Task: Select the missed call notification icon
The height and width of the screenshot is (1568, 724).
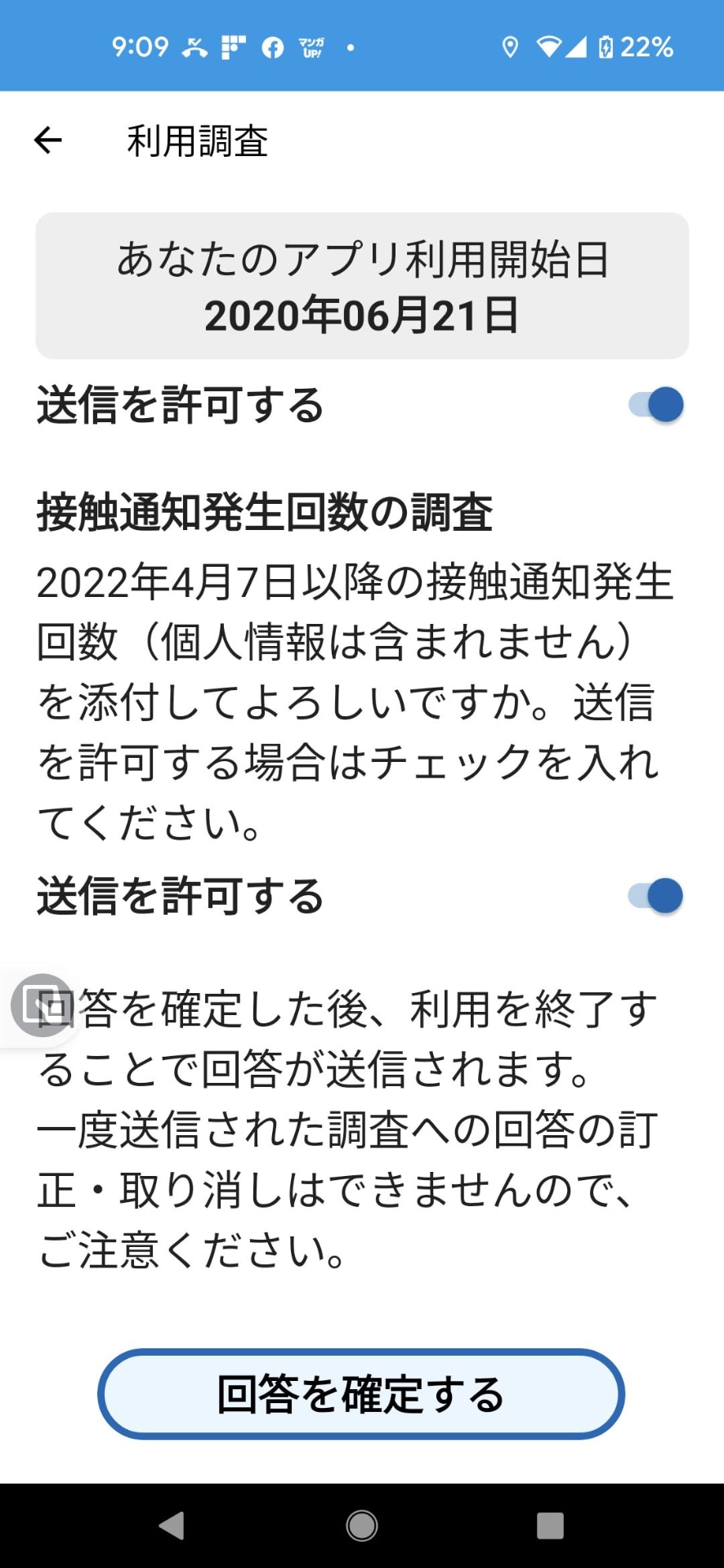Action: 196,47
